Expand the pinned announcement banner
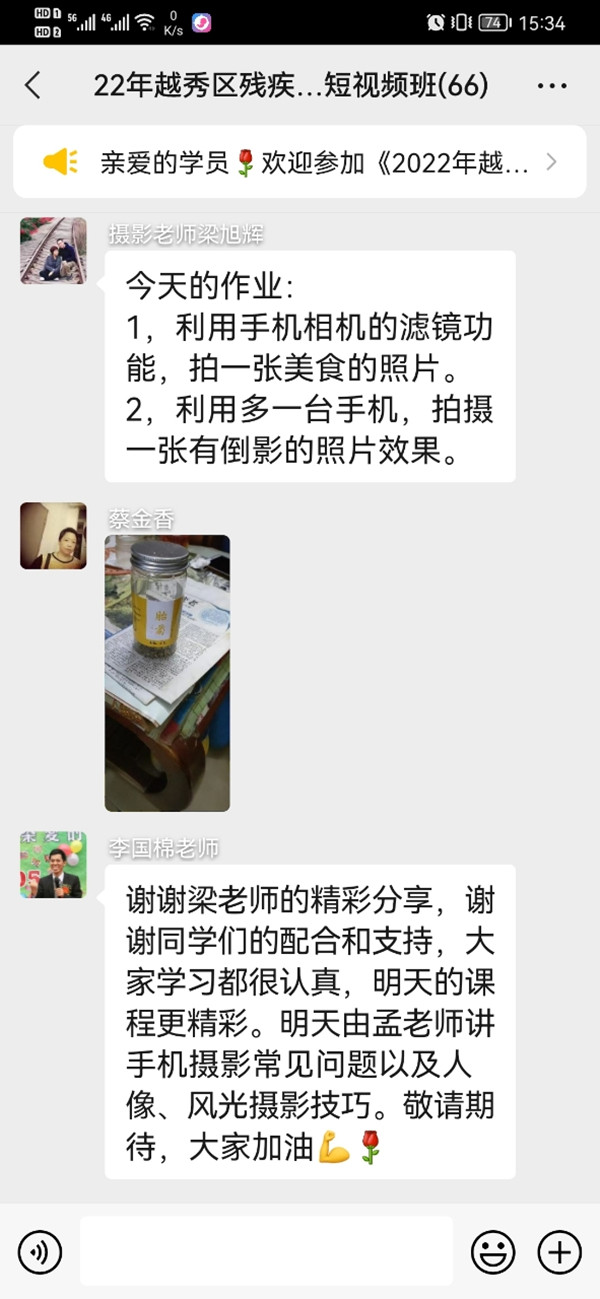Screen dimensions: 600x1299 (300, 162)
